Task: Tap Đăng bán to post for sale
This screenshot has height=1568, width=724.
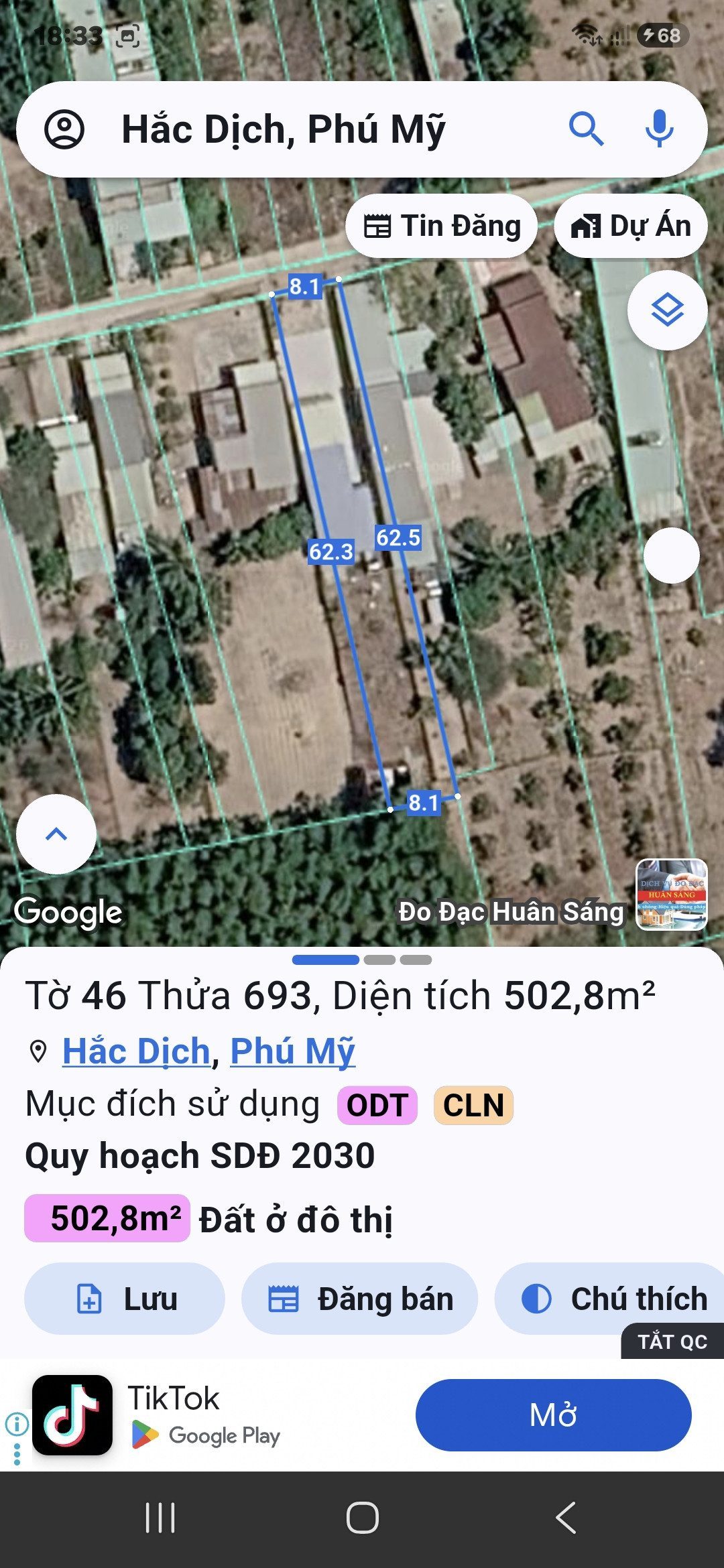Action: [x=359, y=1299]
